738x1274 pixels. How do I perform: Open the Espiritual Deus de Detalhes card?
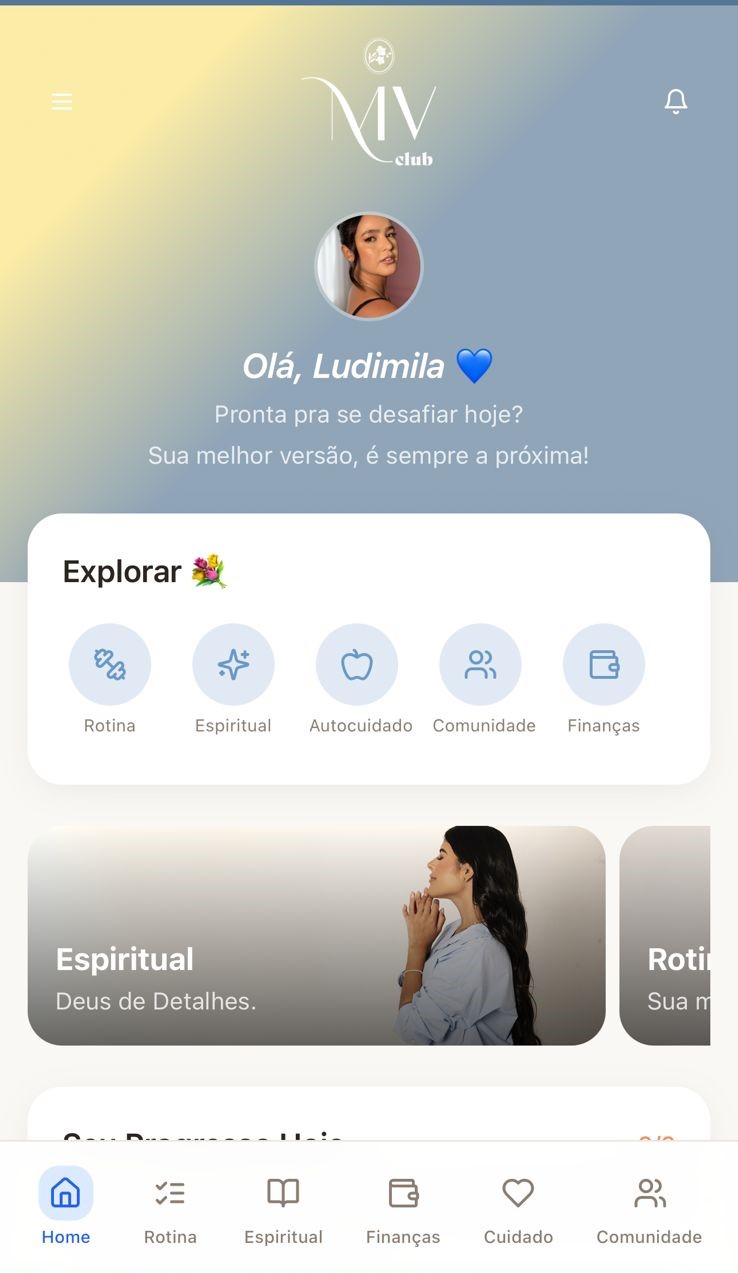tap(316, 935)
